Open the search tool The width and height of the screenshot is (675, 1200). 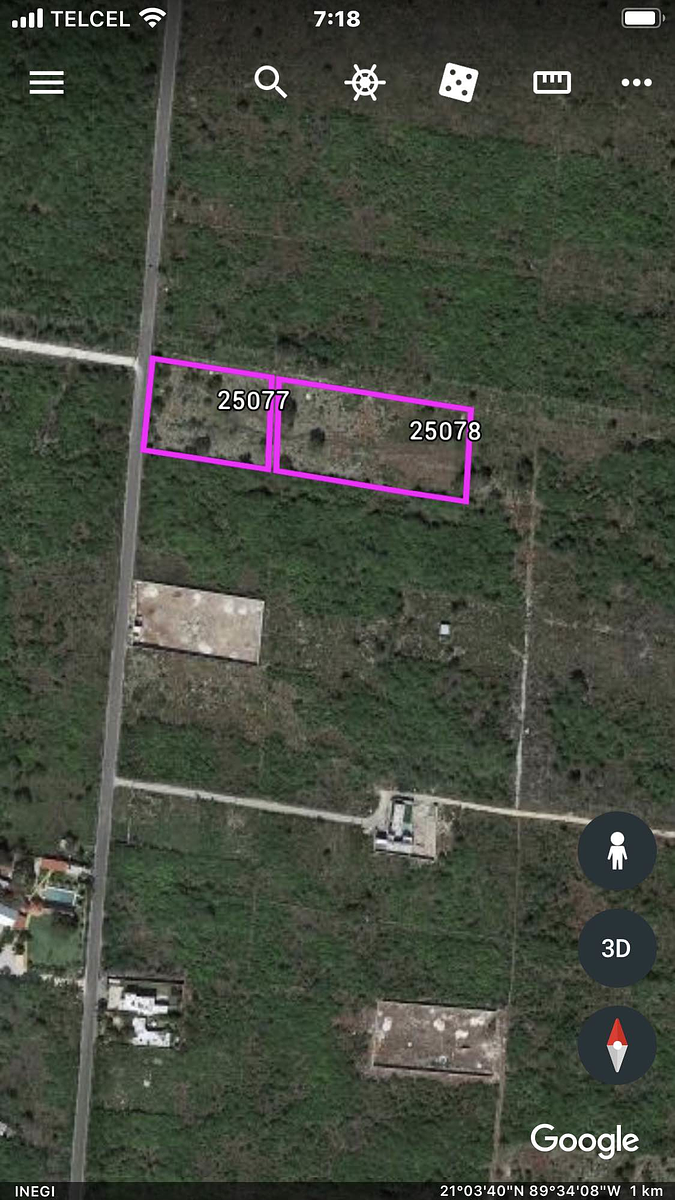[x=271, y=82]
